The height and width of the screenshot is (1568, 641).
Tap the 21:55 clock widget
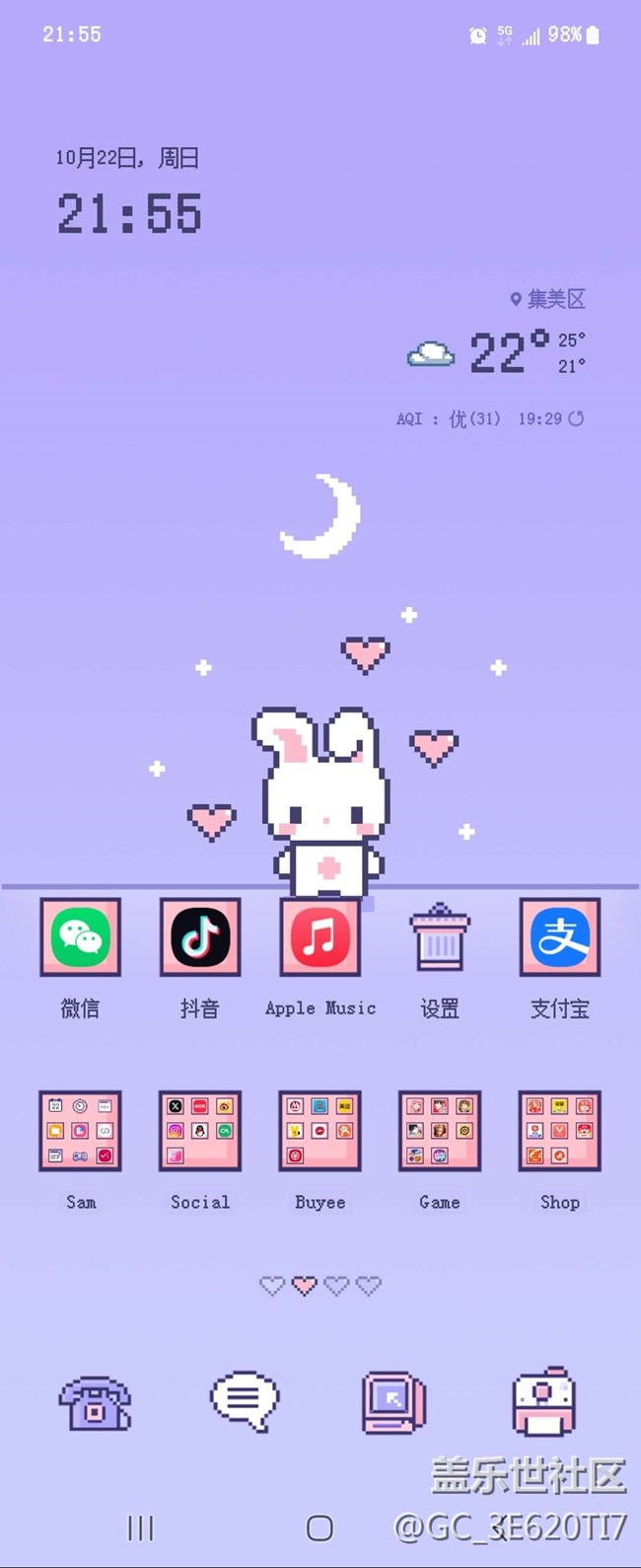point(129,213)
